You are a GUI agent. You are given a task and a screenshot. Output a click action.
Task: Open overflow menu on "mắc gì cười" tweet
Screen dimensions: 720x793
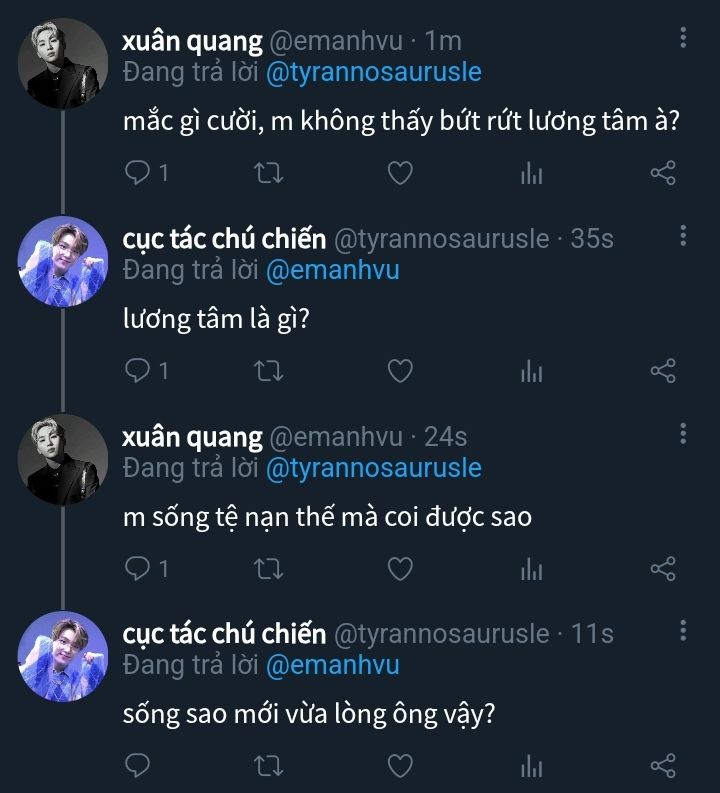point(683,39)
